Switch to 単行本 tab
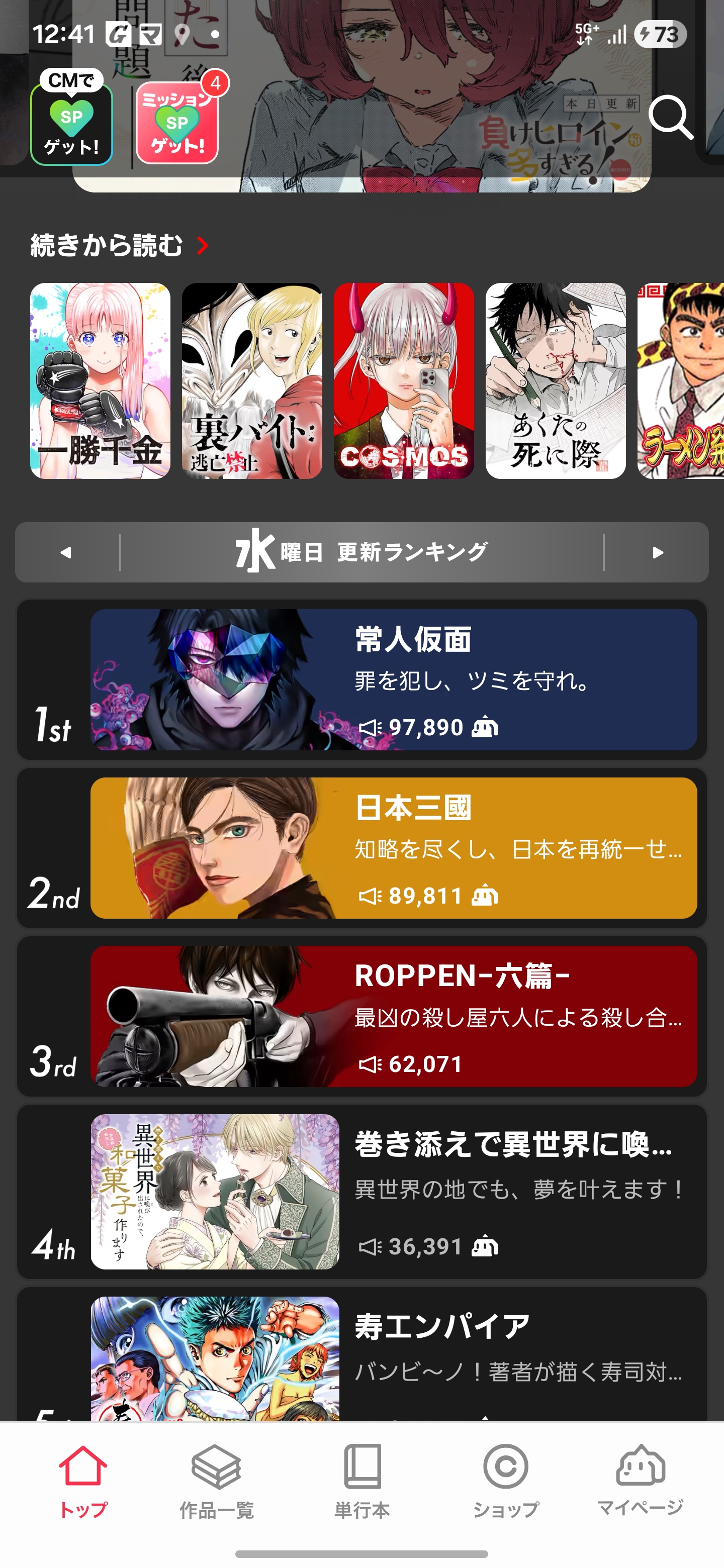 pos(361,1481)
